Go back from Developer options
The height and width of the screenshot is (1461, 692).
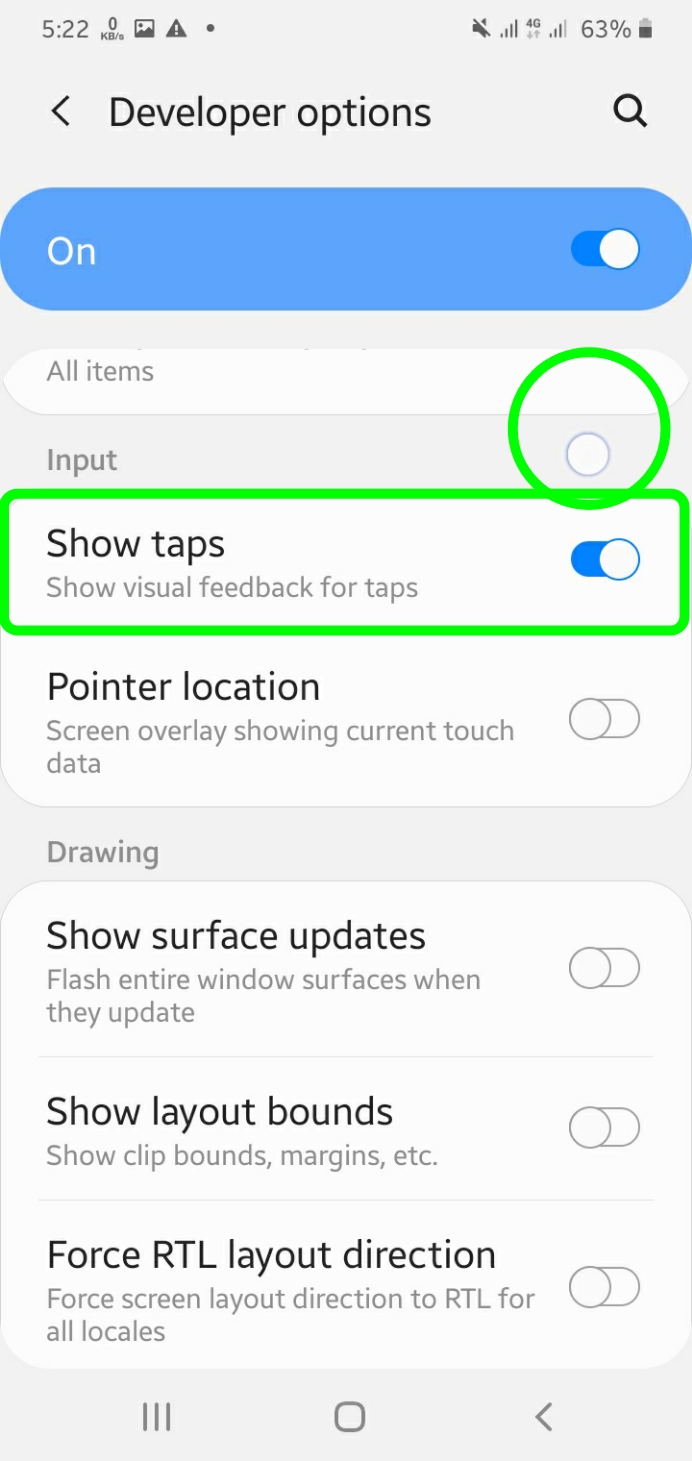(61, 112)
